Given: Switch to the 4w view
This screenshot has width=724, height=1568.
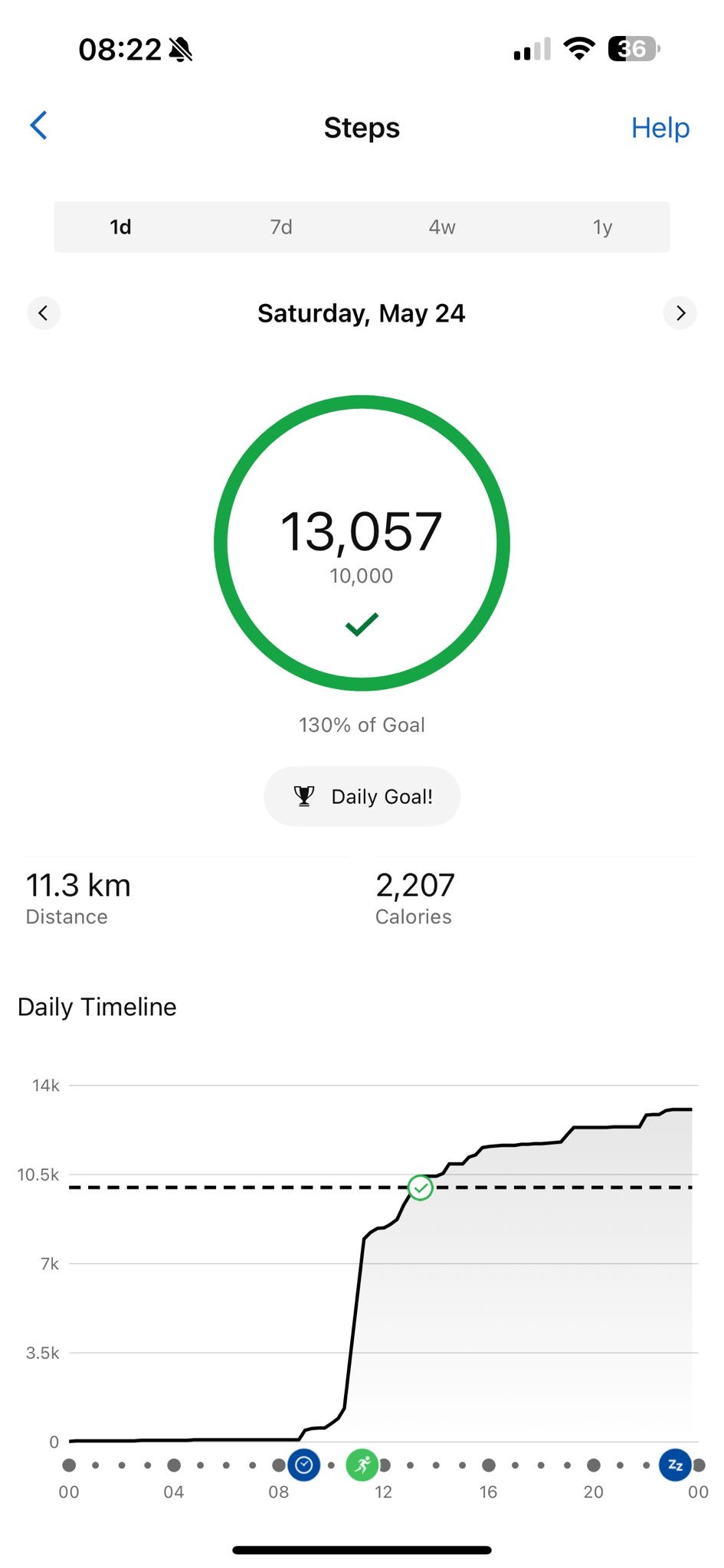Looking at the screenshot, I should point(442,227).
